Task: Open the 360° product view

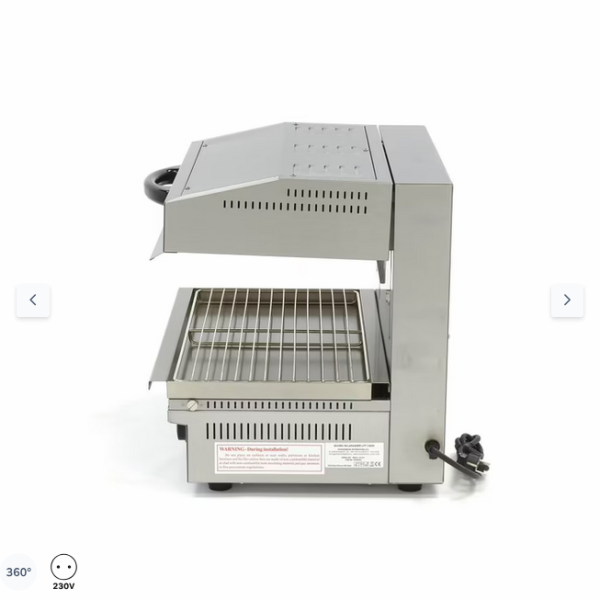Action: [x=19, y=572]
